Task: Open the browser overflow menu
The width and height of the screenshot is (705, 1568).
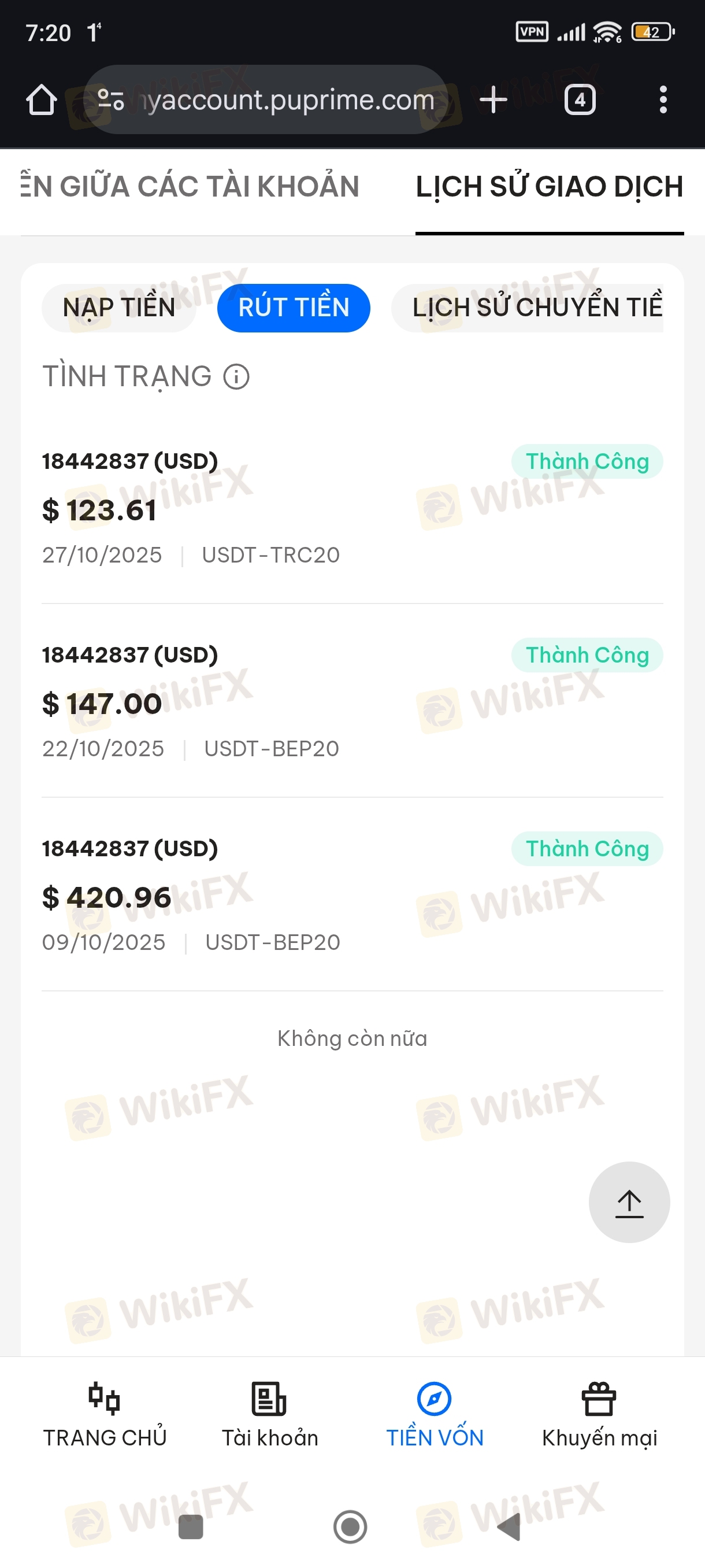Action: [663, 100]
